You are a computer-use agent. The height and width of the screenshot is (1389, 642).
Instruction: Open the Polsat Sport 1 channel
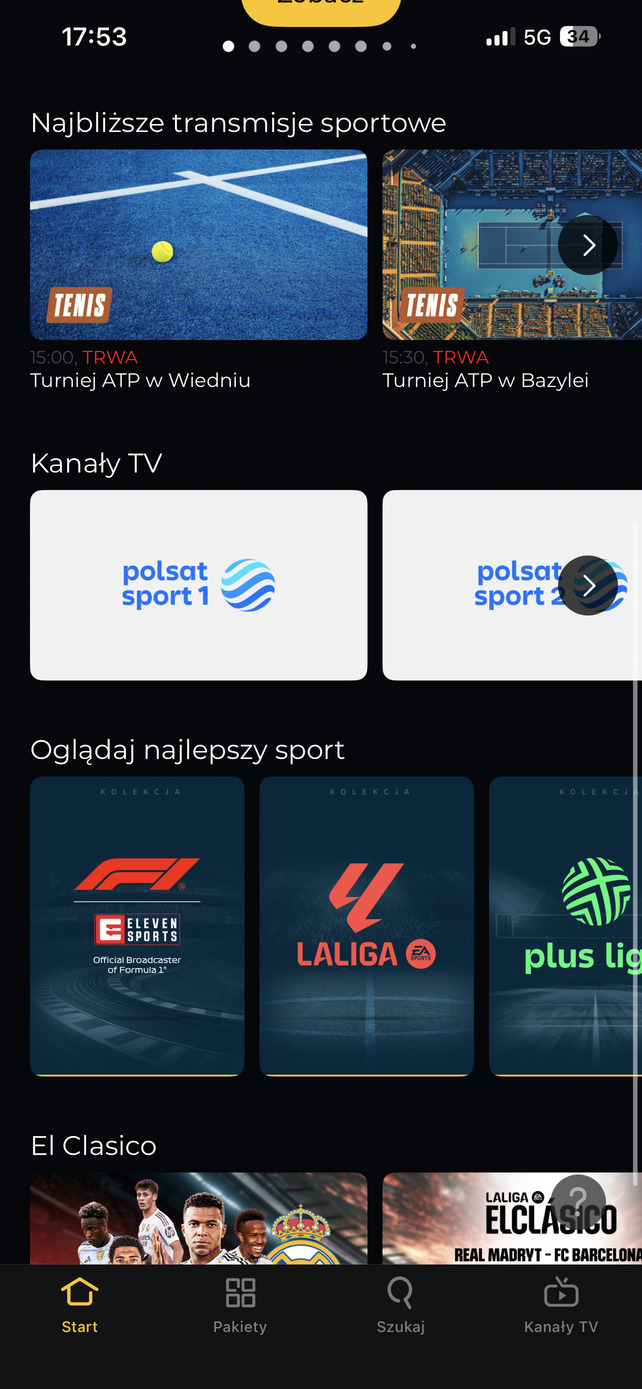198,585
